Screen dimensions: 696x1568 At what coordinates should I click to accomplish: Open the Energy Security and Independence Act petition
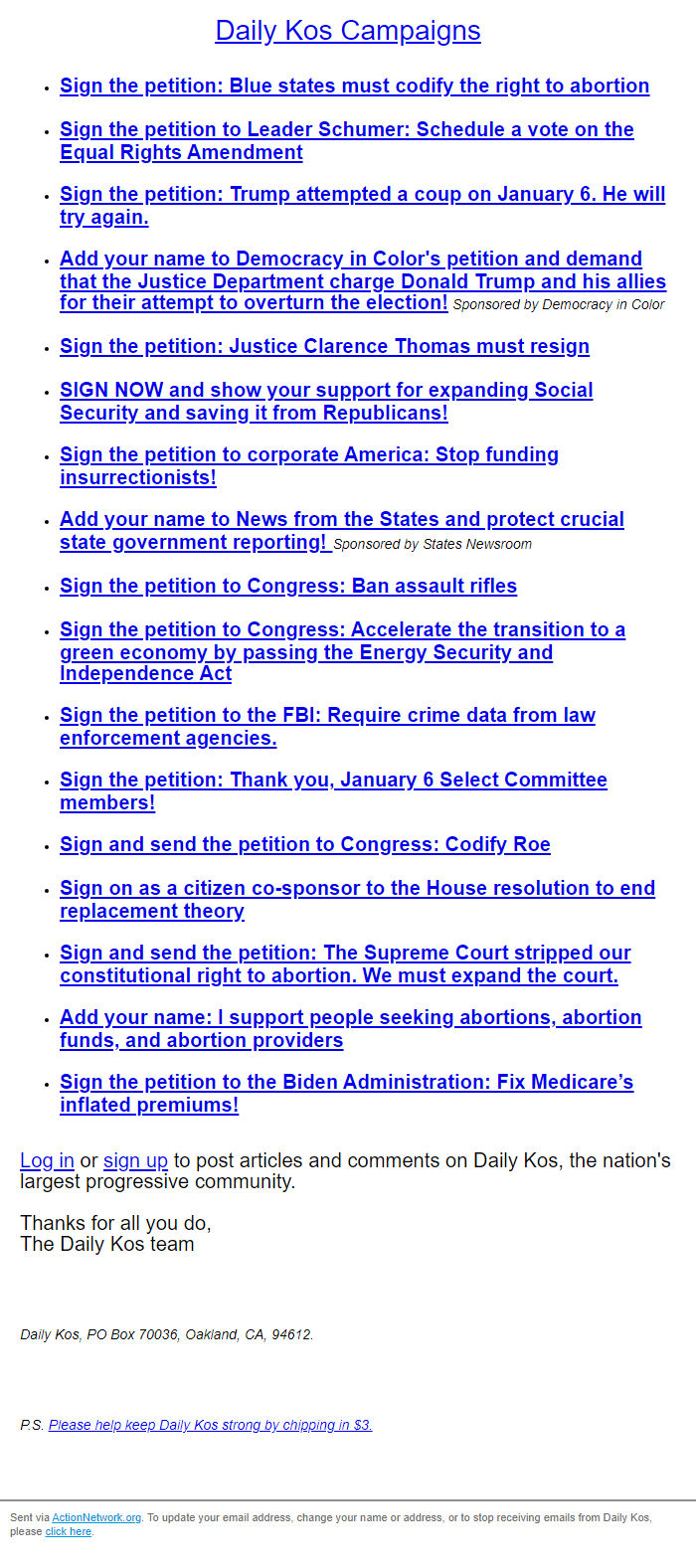(342, 651)
